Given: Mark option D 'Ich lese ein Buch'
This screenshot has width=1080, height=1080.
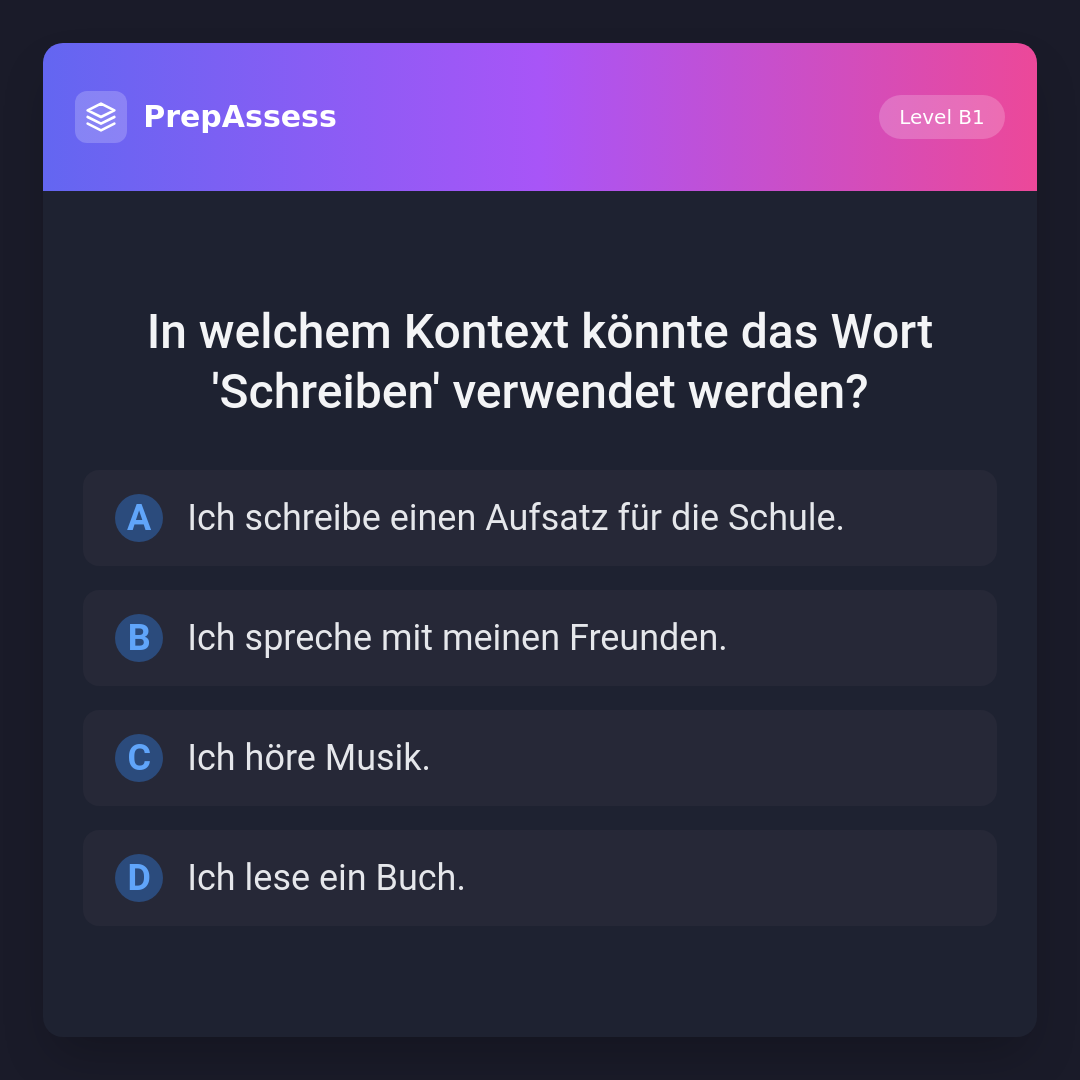Looking at the screenshot, I should (x=540, y=878).
